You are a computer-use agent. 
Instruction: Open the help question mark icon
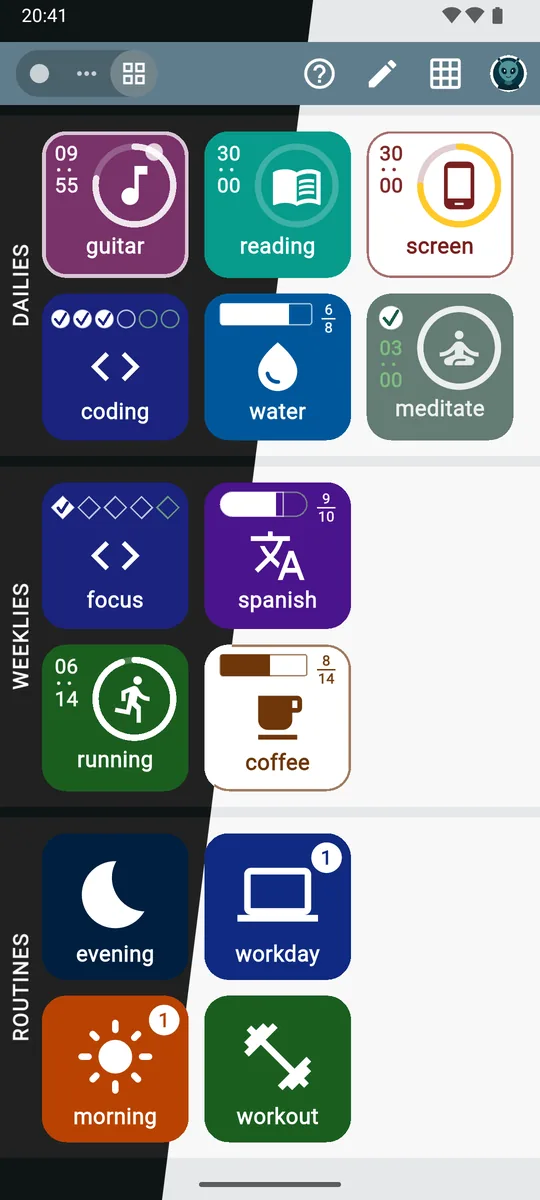(319, 74)
